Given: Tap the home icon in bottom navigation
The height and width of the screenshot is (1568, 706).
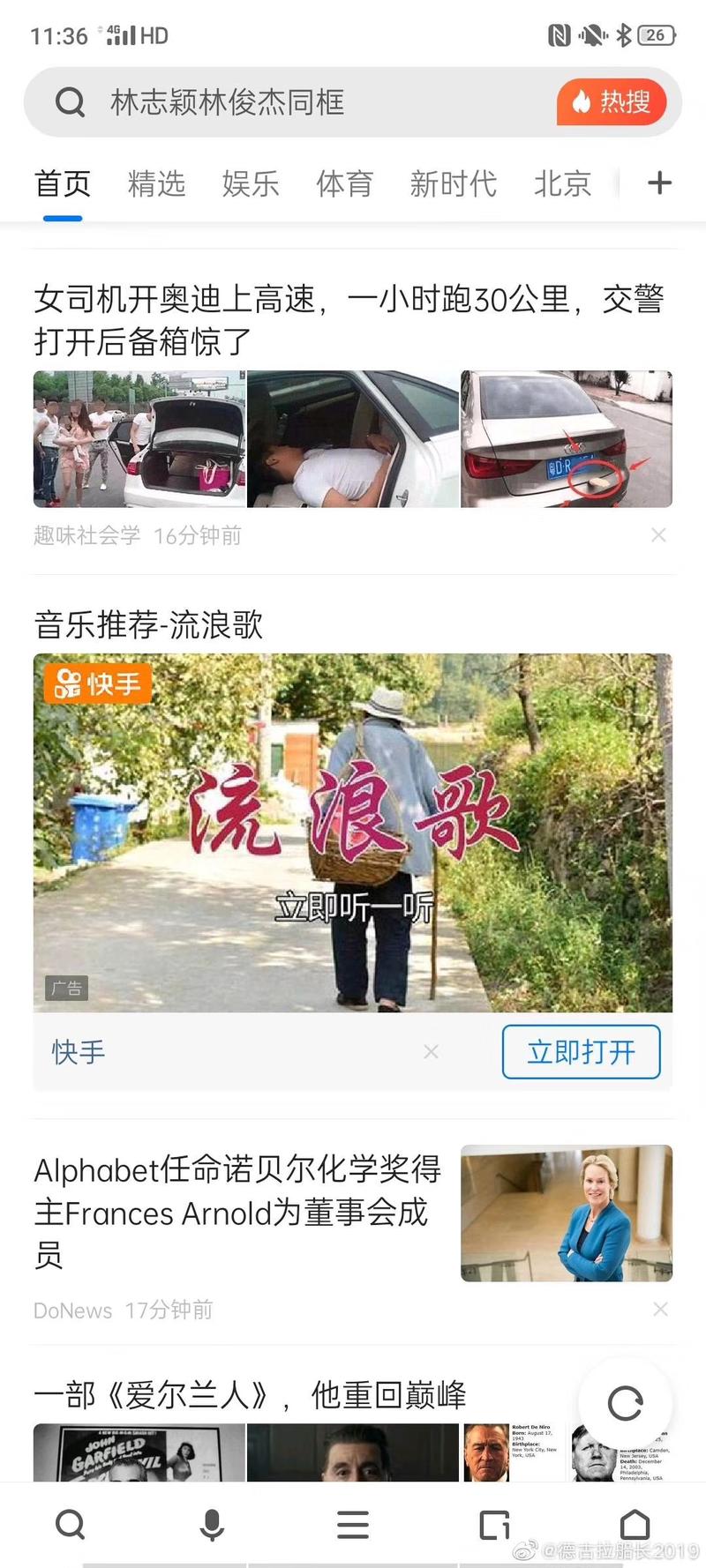Looking at the screenshot, I should (634, 1523).
